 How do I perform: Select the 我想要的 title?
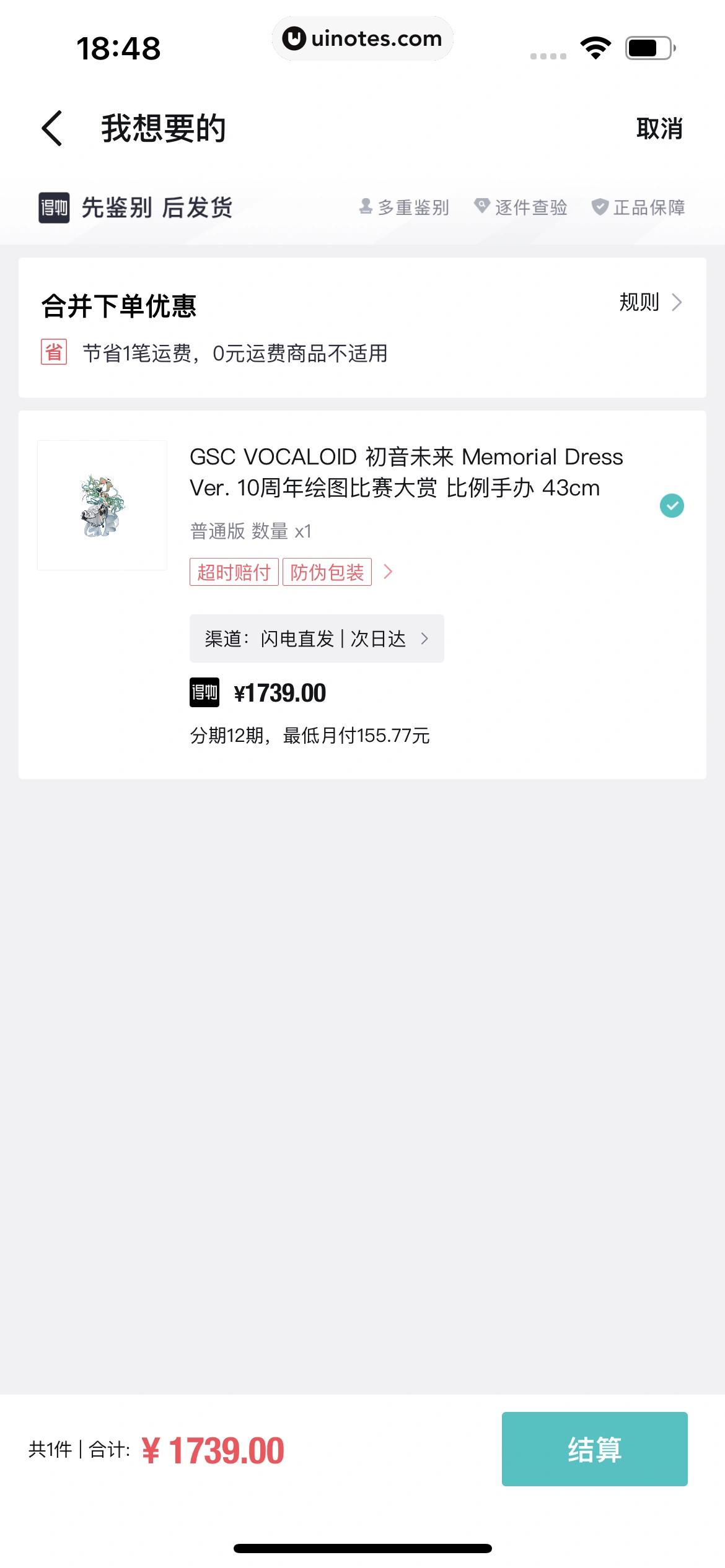click(165, 128)
